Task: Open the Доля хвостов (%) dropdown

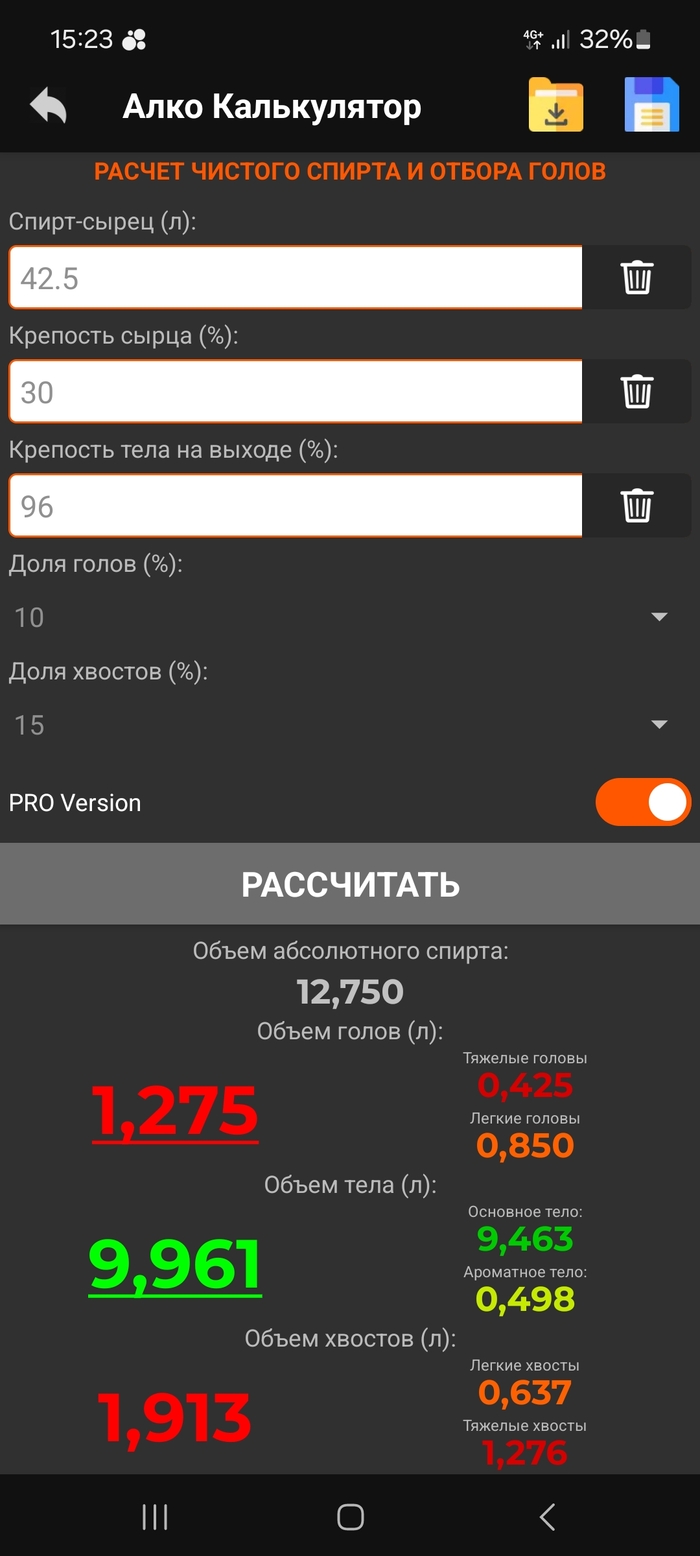Action: (340, 725)
